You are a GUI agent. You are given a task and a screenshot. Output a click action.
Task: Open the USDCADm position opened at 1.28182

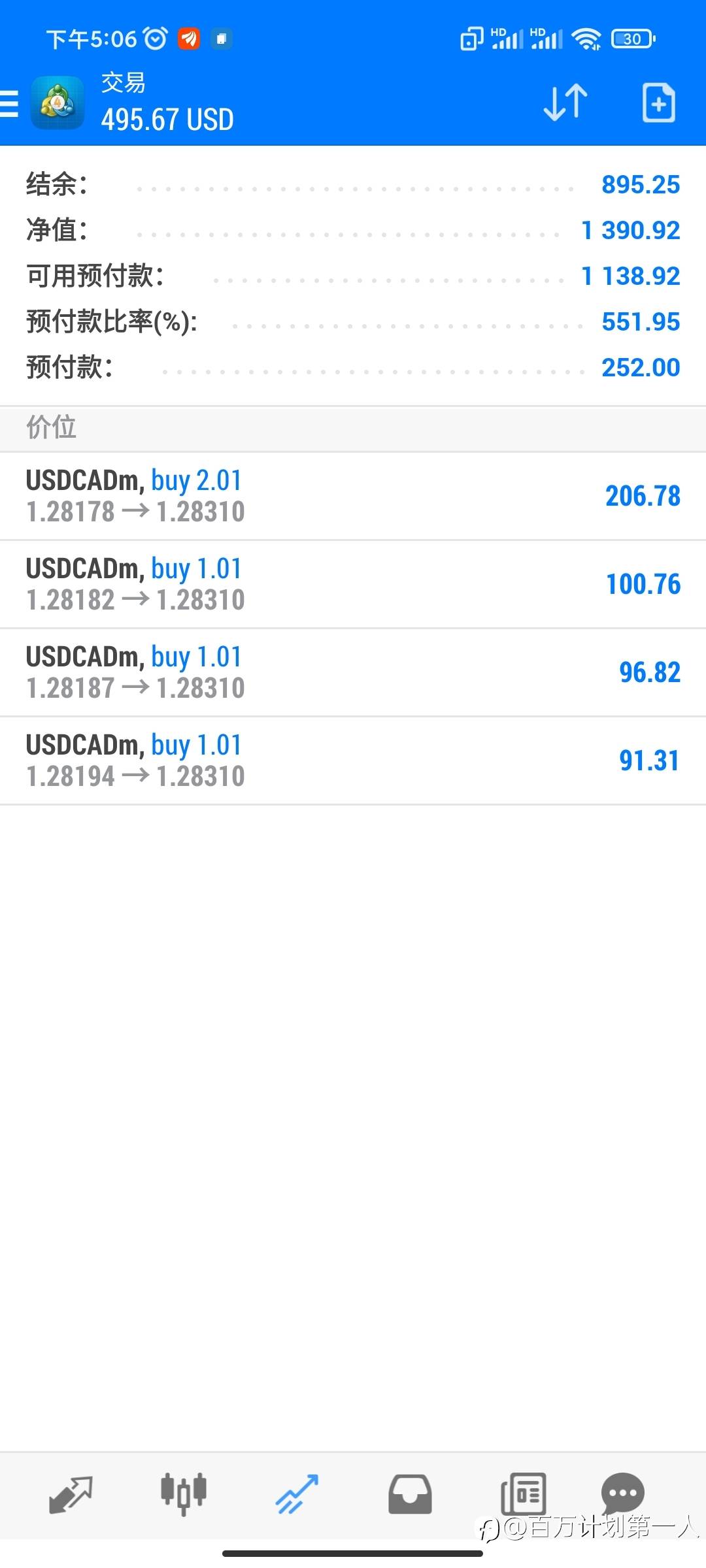click(353, 584)
